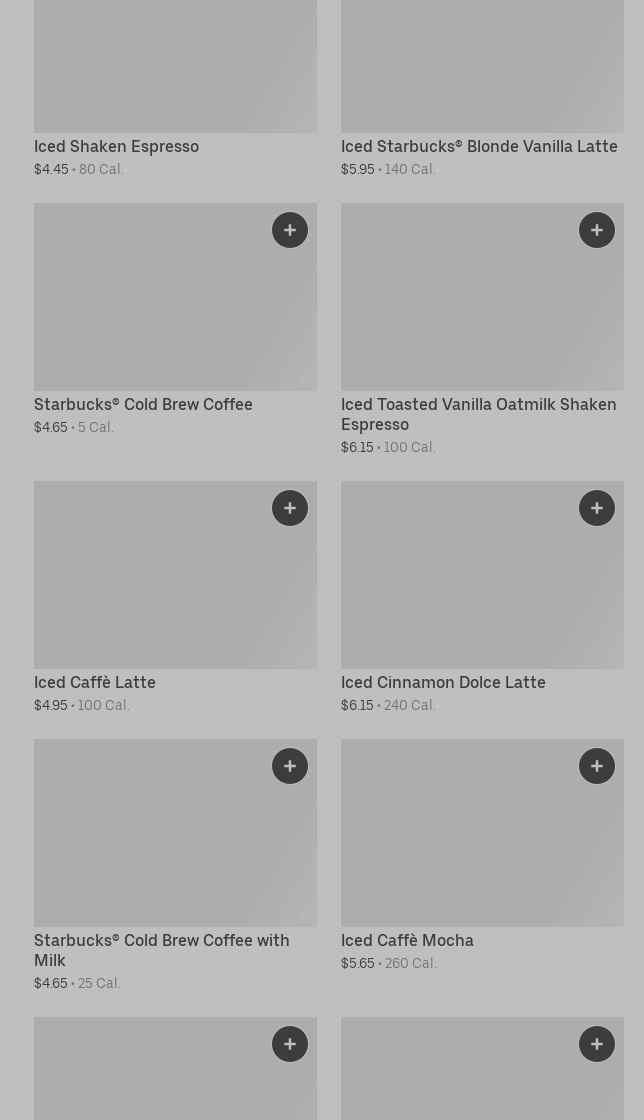
Task: Open Iced Cinnamon Dolce Latte card
Action: [483, 598]
